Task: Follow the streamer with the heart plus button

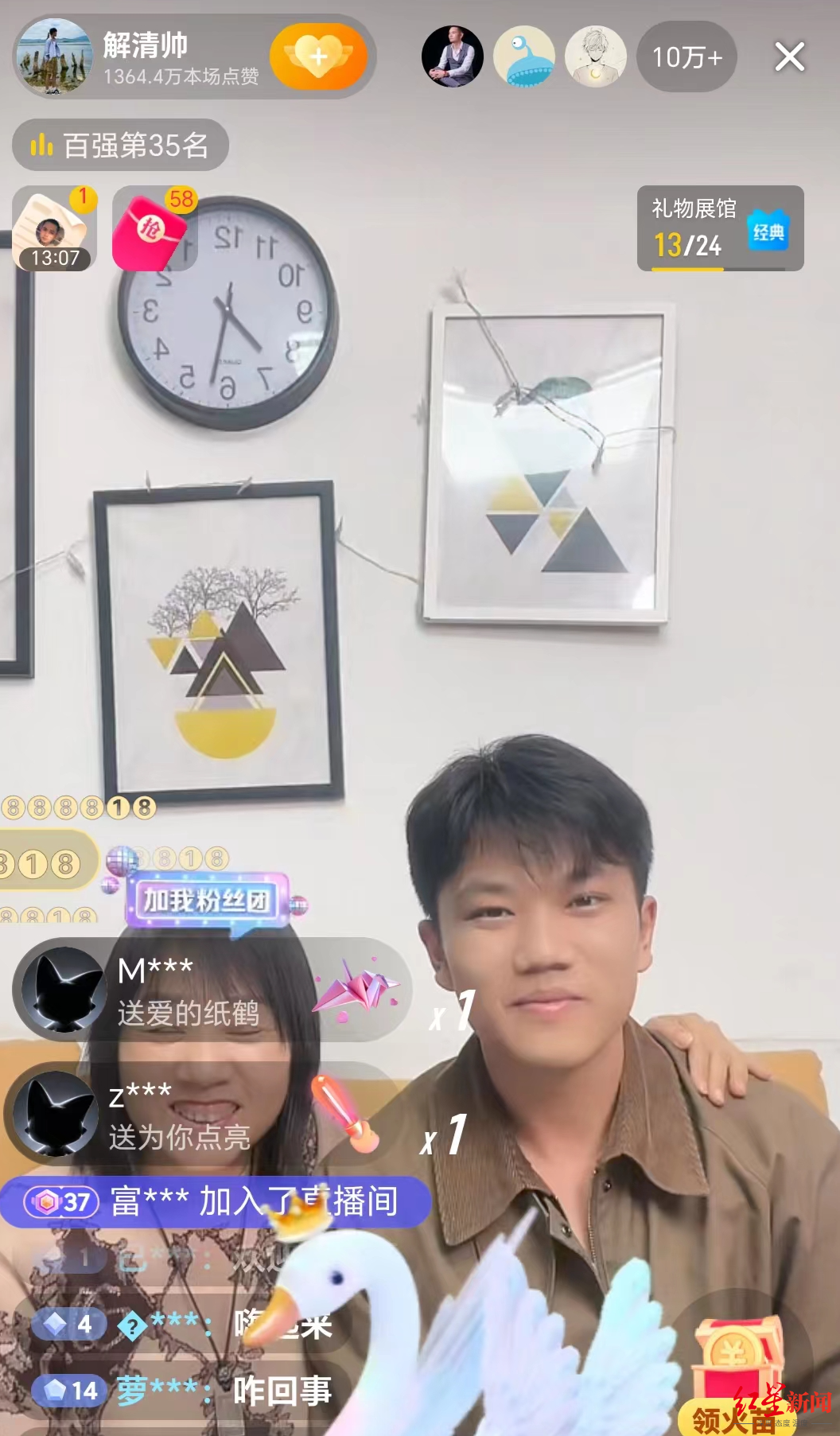Action: 318,56
